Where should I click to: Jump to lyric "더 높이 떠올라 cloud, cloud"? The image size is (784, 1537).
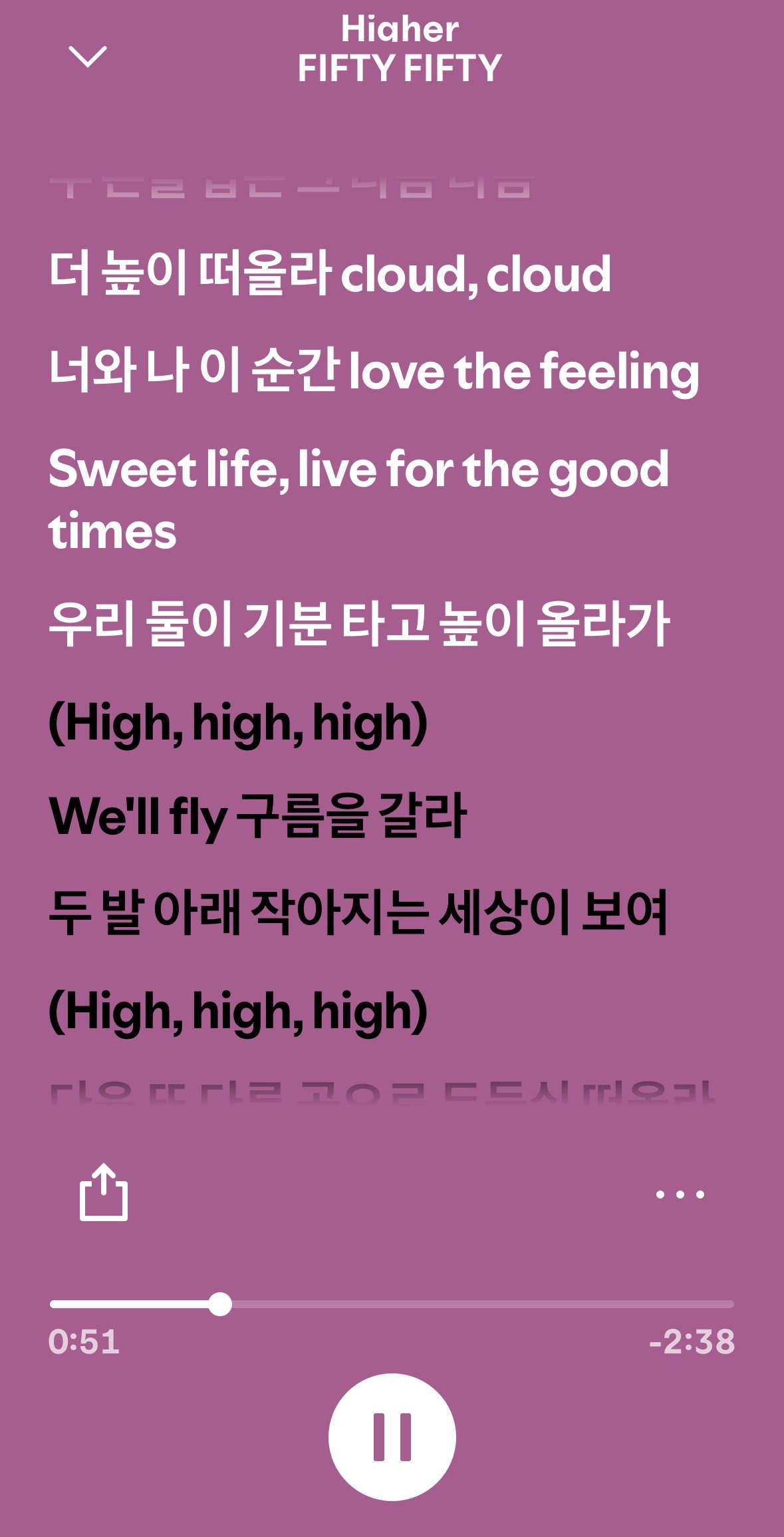point(330,273)
